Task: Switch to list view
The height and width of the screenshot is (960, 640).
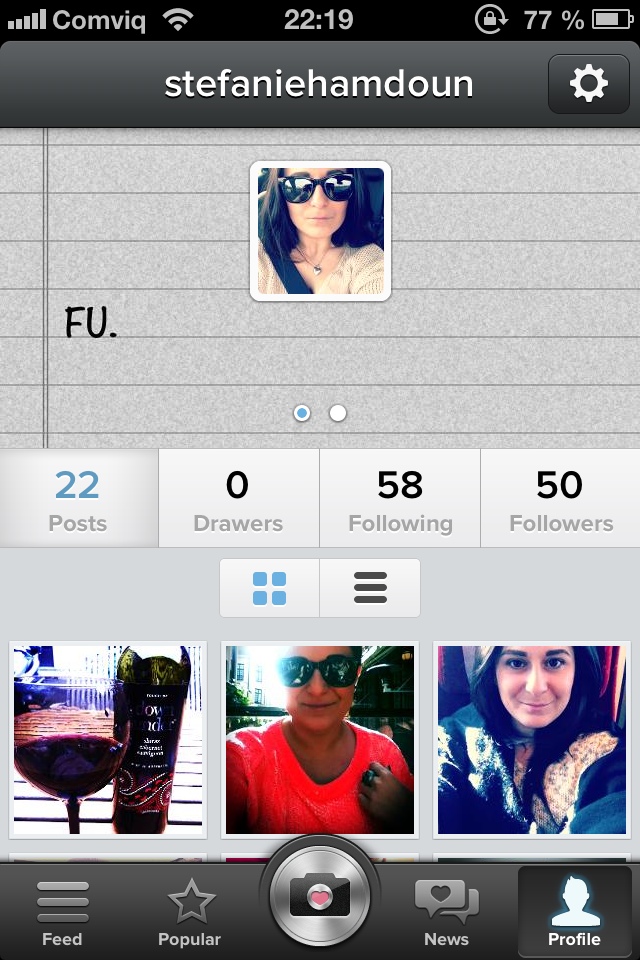Action: [x=370, y=588]
